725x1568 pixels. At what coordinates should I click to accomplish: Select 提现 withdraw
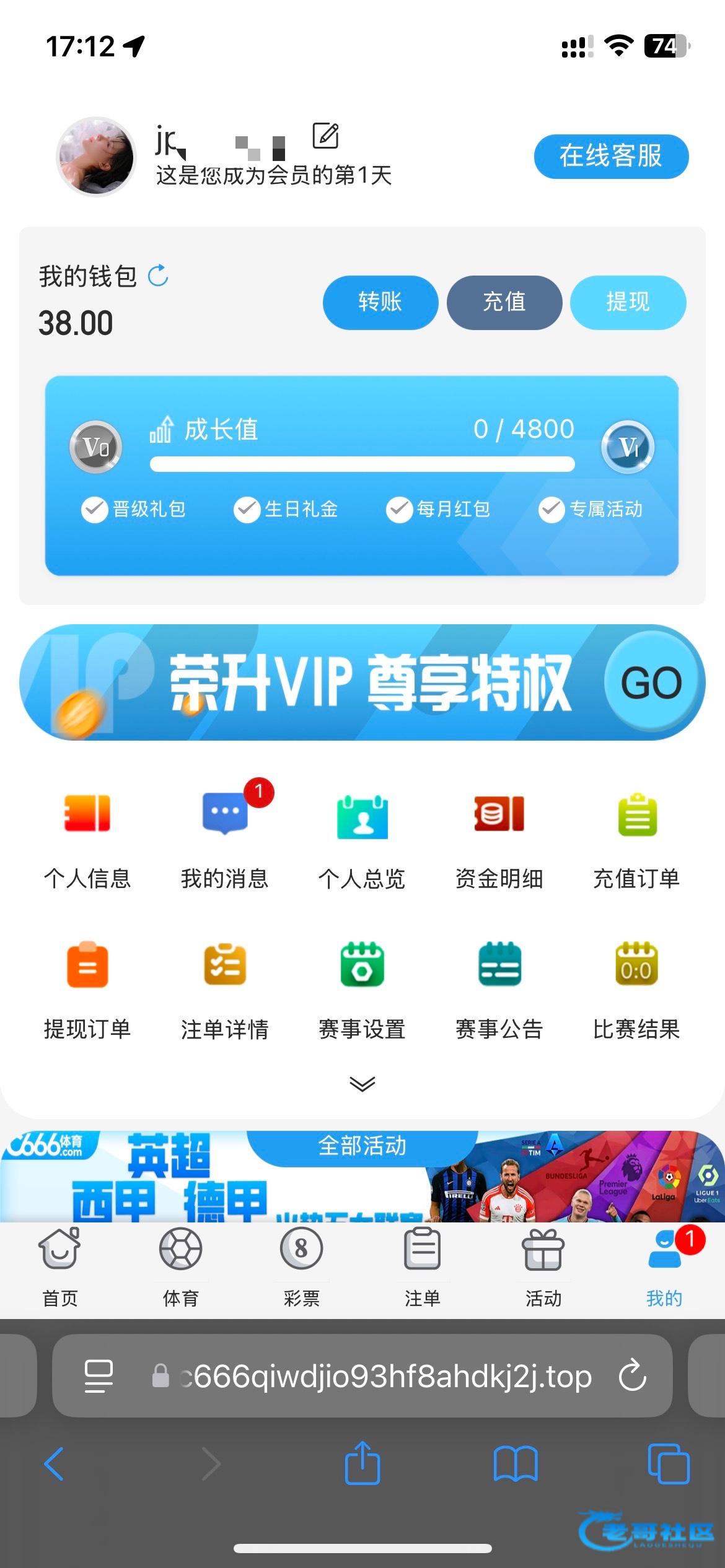coord(628,302)
